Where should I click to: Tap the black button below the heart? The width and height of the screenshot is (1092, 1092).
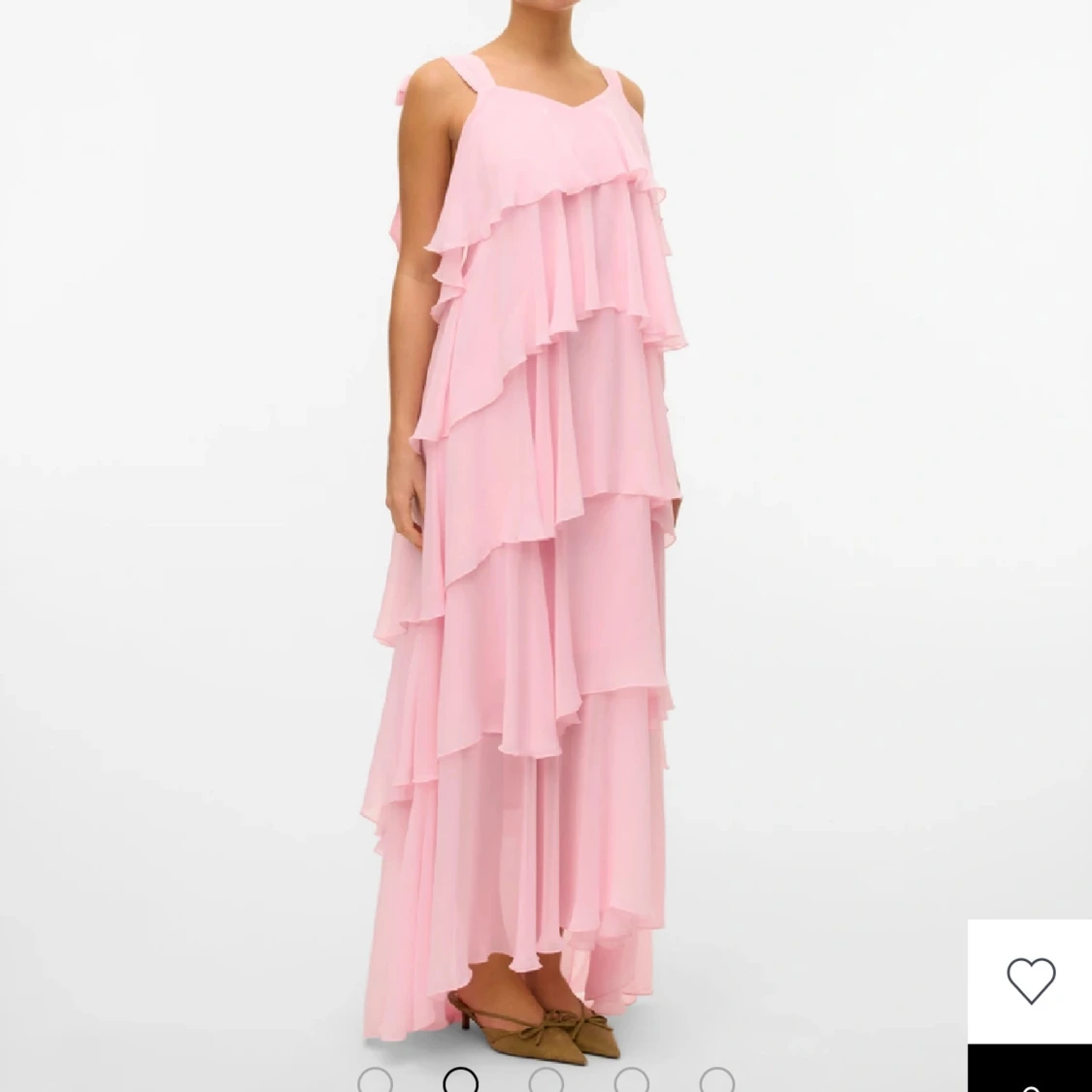tap(1030, 1069)
